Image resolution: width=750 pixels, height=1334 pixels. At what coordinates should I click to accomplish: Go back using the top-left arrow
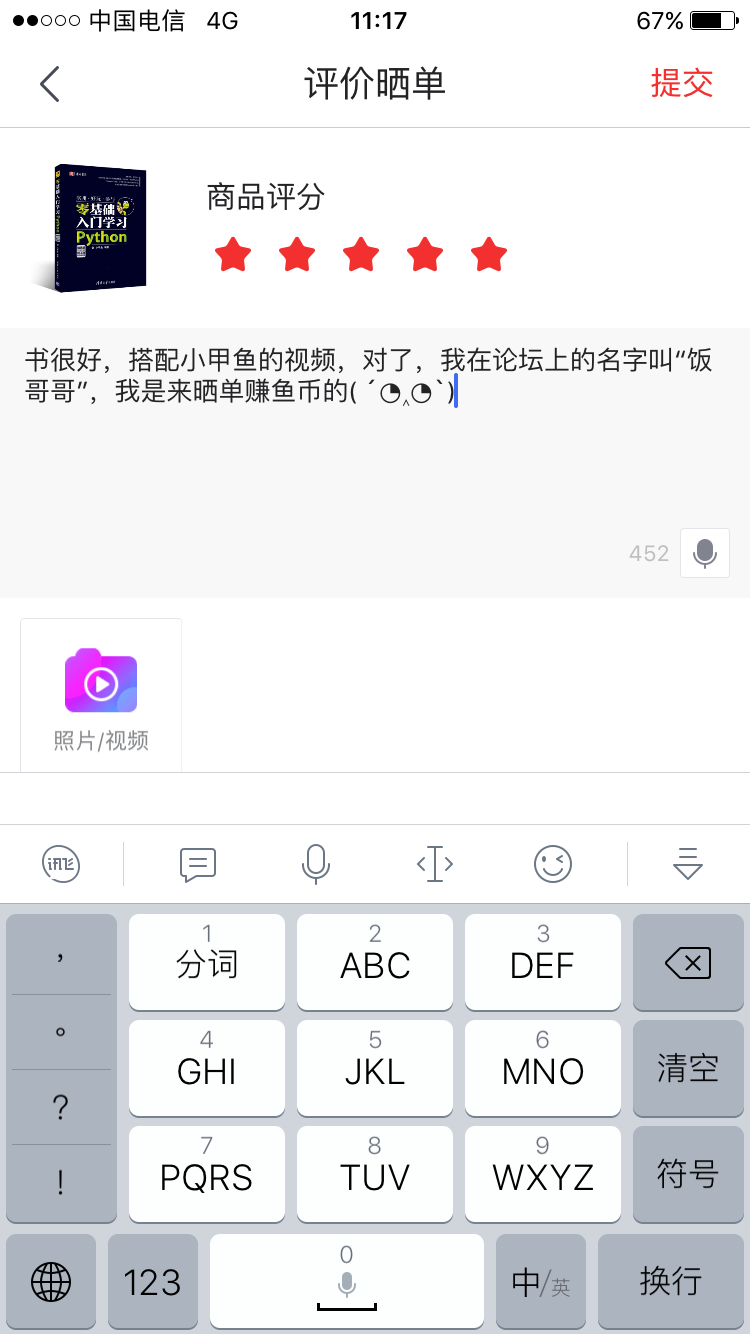50,84
